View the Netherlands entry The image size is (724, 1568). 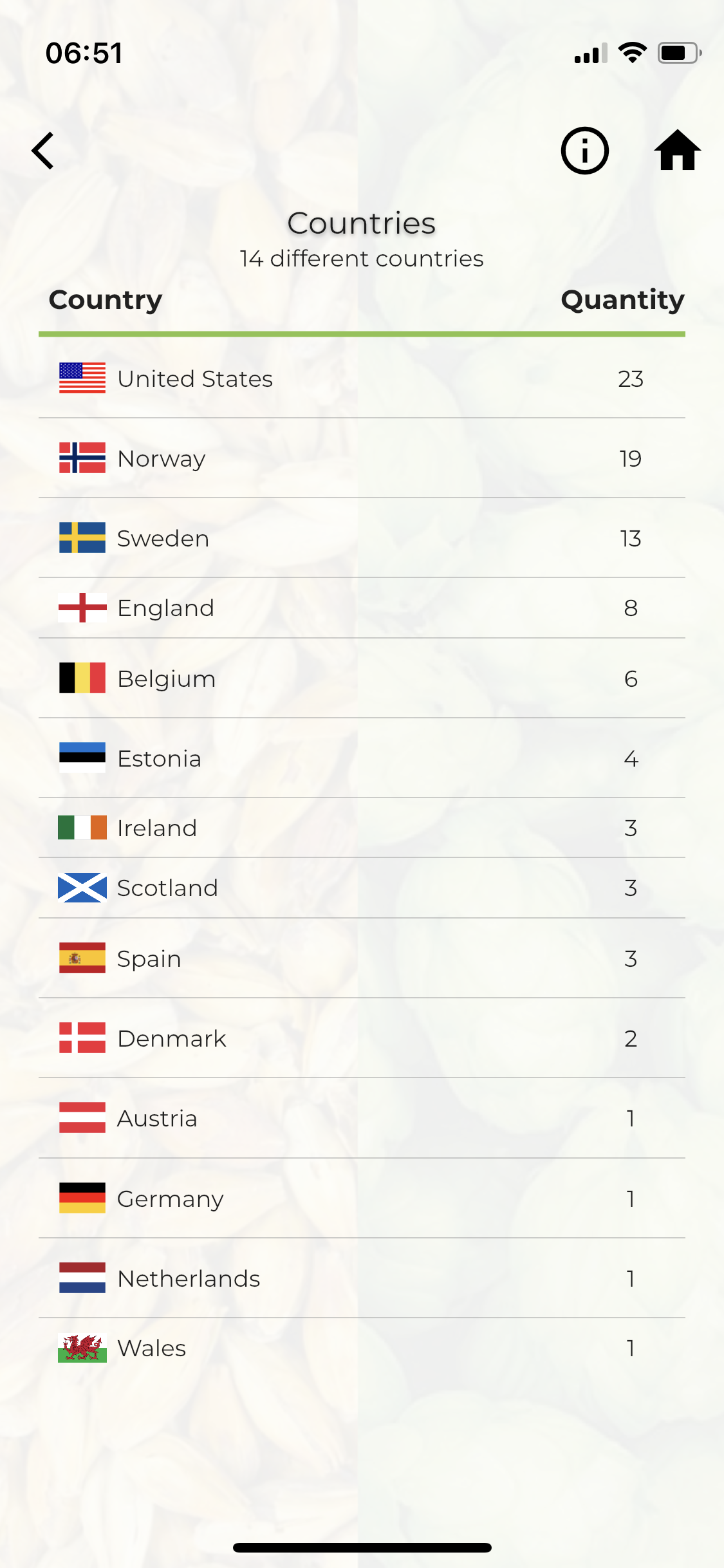[x=362, y=1278]
